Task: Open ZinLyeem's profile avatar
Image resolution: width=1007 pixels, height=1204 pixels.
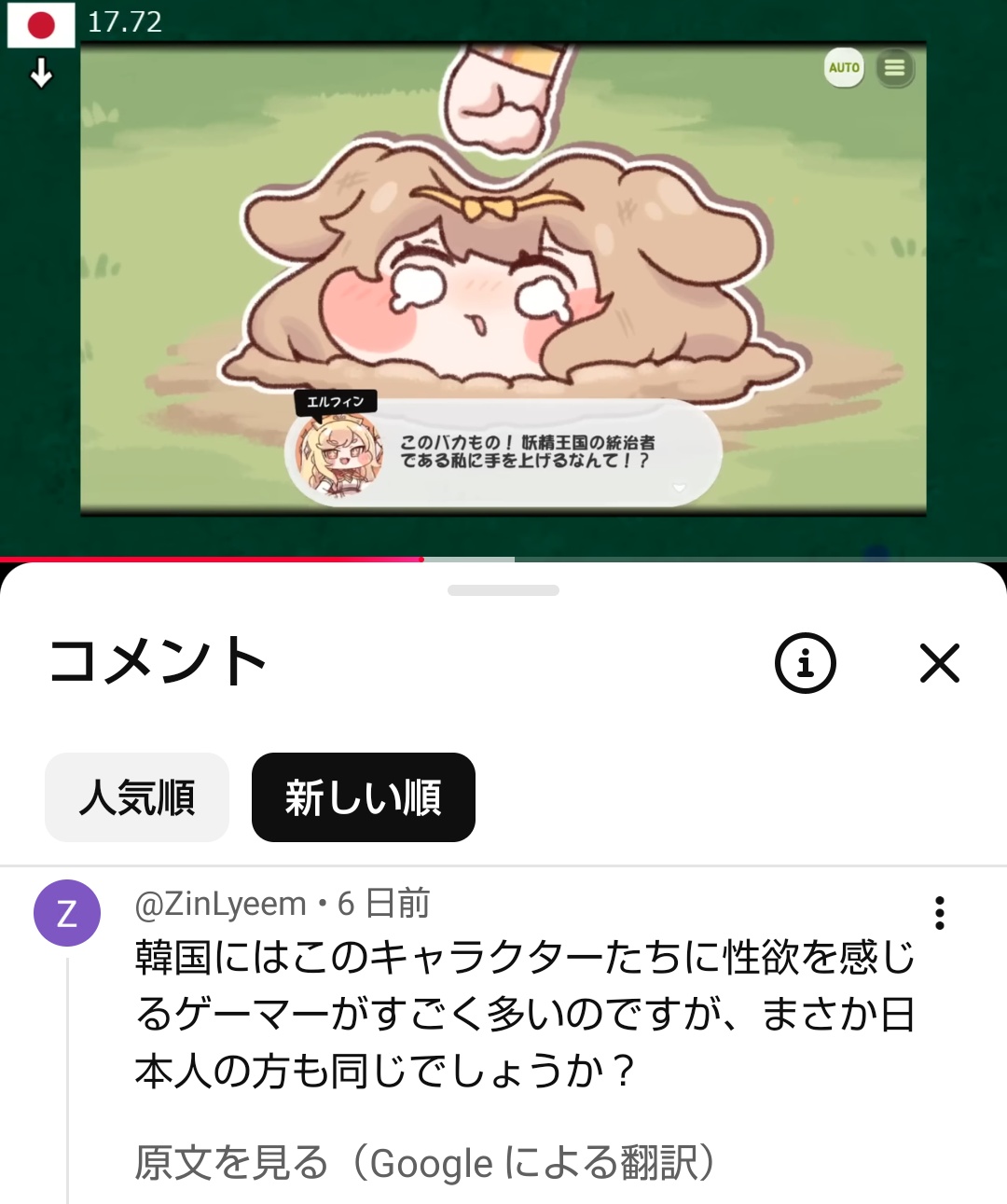Action: (x=67, y=913)
